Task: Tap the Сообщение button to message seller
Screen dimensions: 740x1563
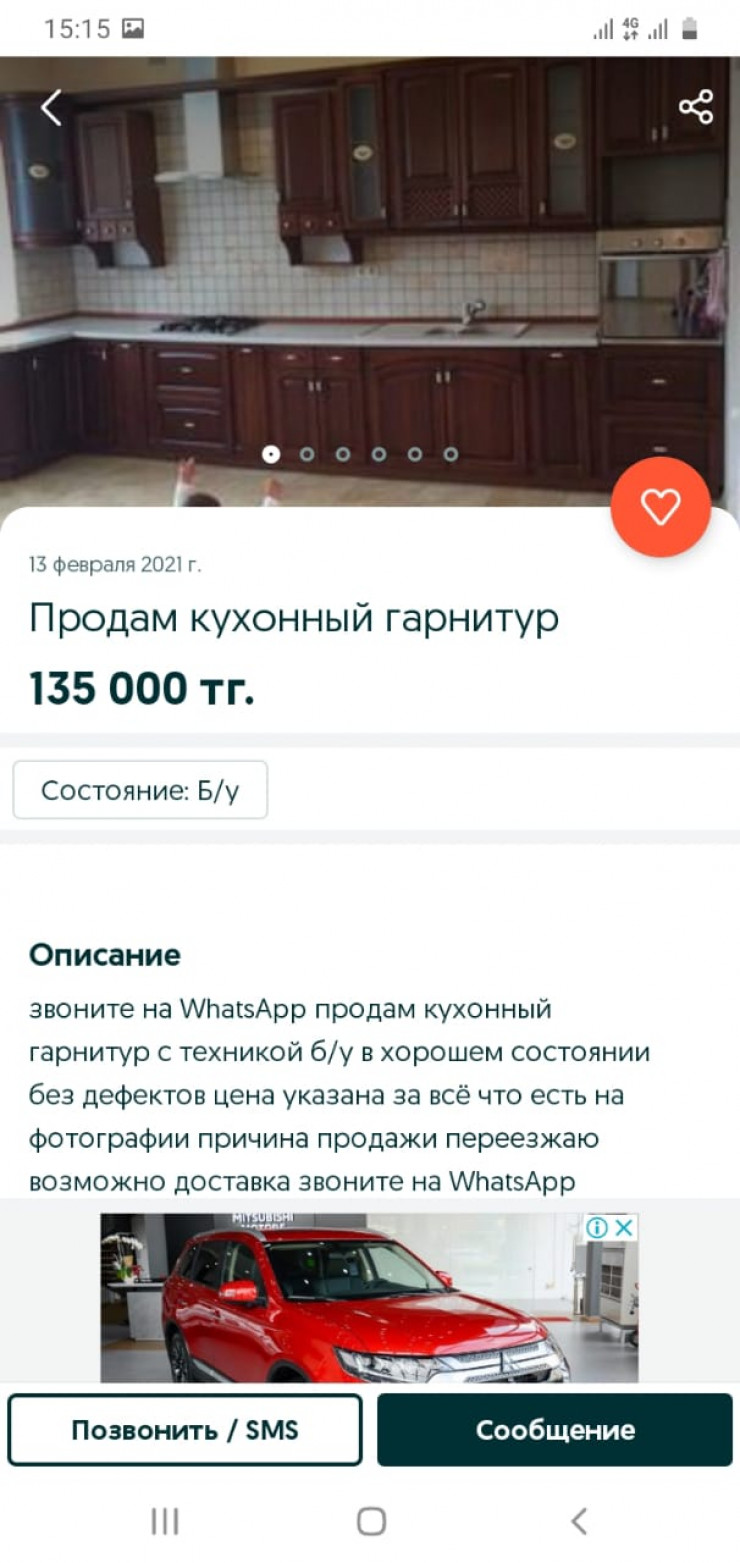Action: pyautogui.click(x=554, y=1430)
